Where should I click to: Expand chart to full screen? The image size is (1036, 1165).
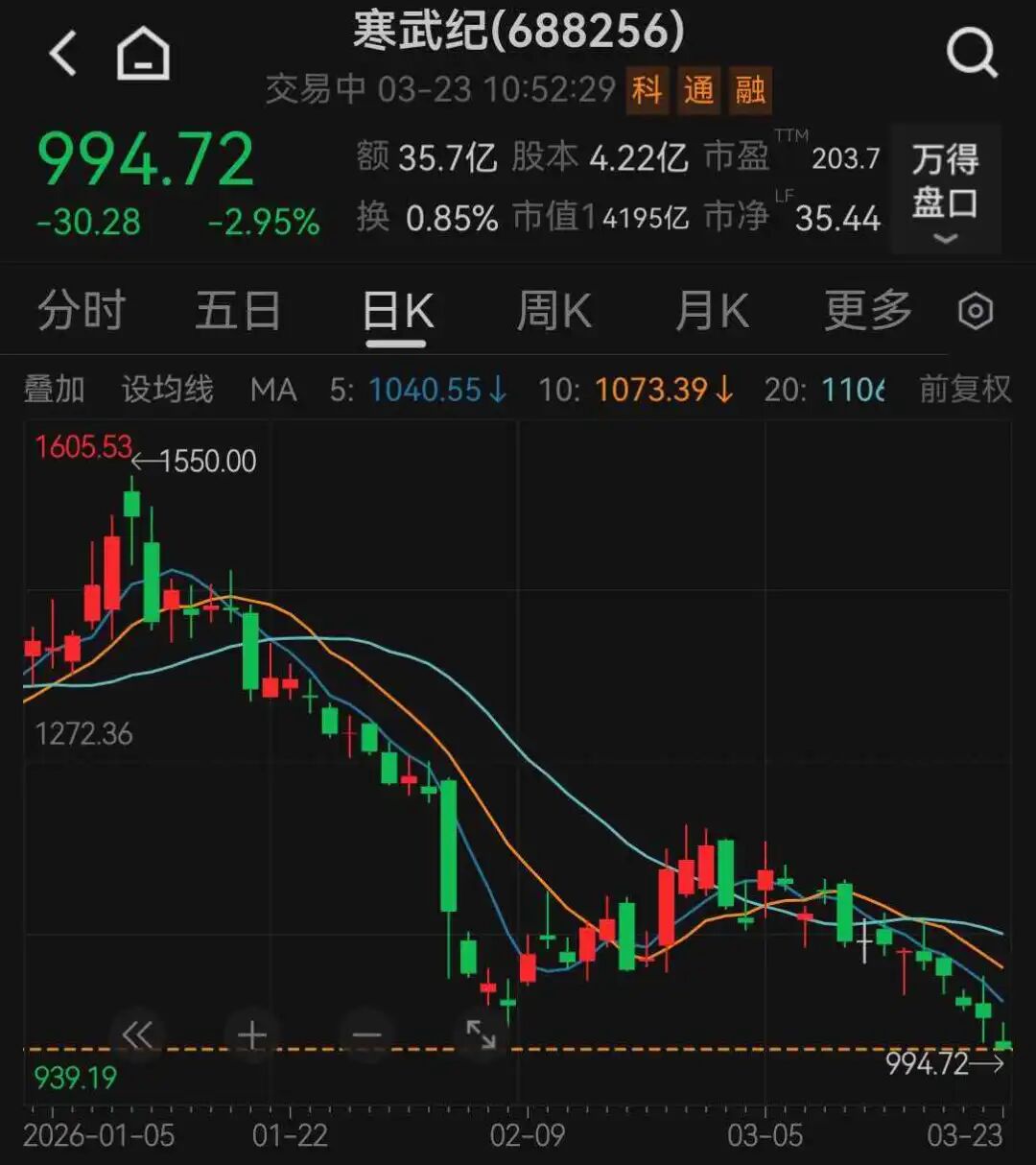click(x=481, y=1034)
